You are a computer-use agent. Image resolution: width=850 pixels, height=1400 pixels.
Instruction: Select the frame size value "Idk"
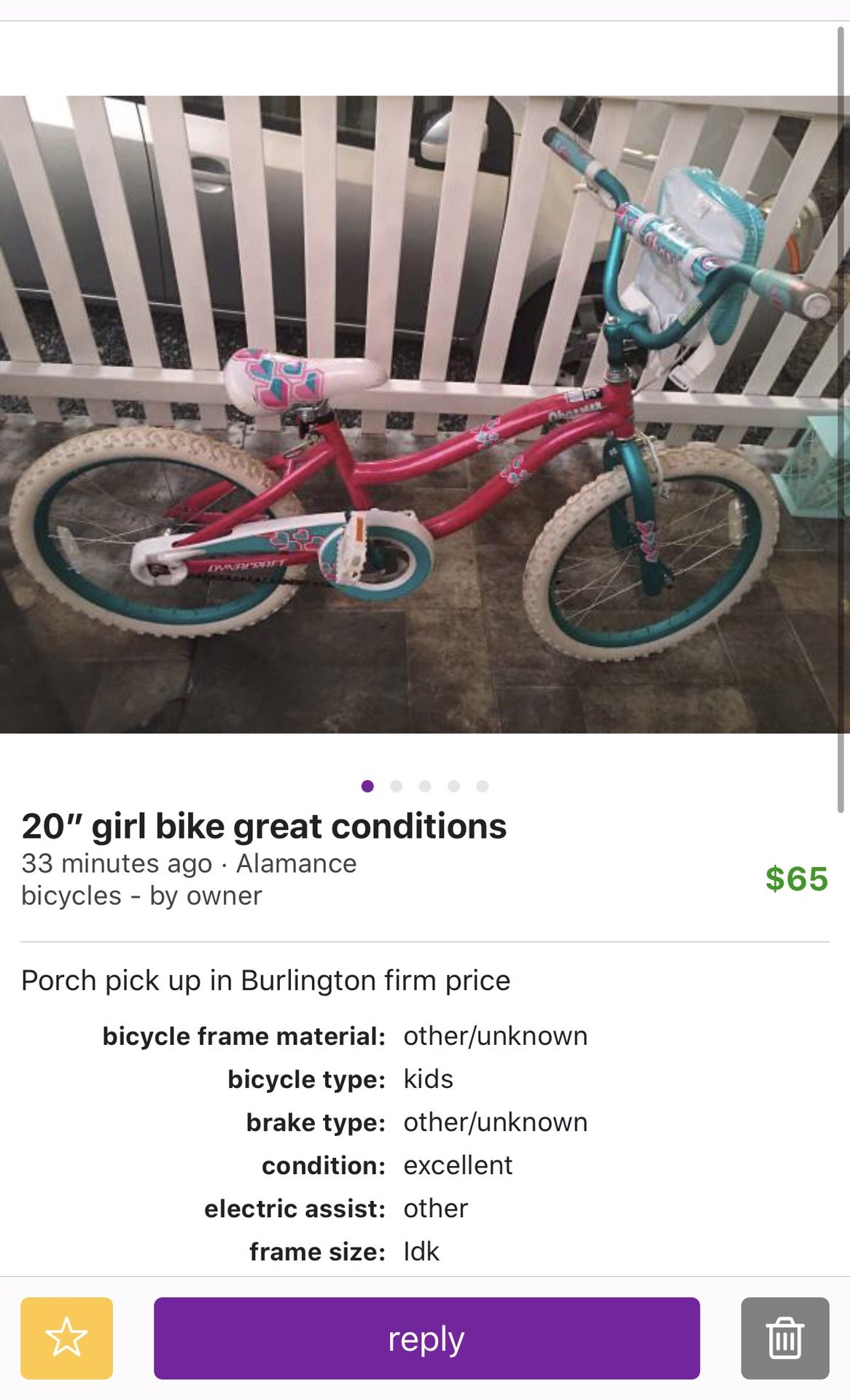click(421, 1251)
